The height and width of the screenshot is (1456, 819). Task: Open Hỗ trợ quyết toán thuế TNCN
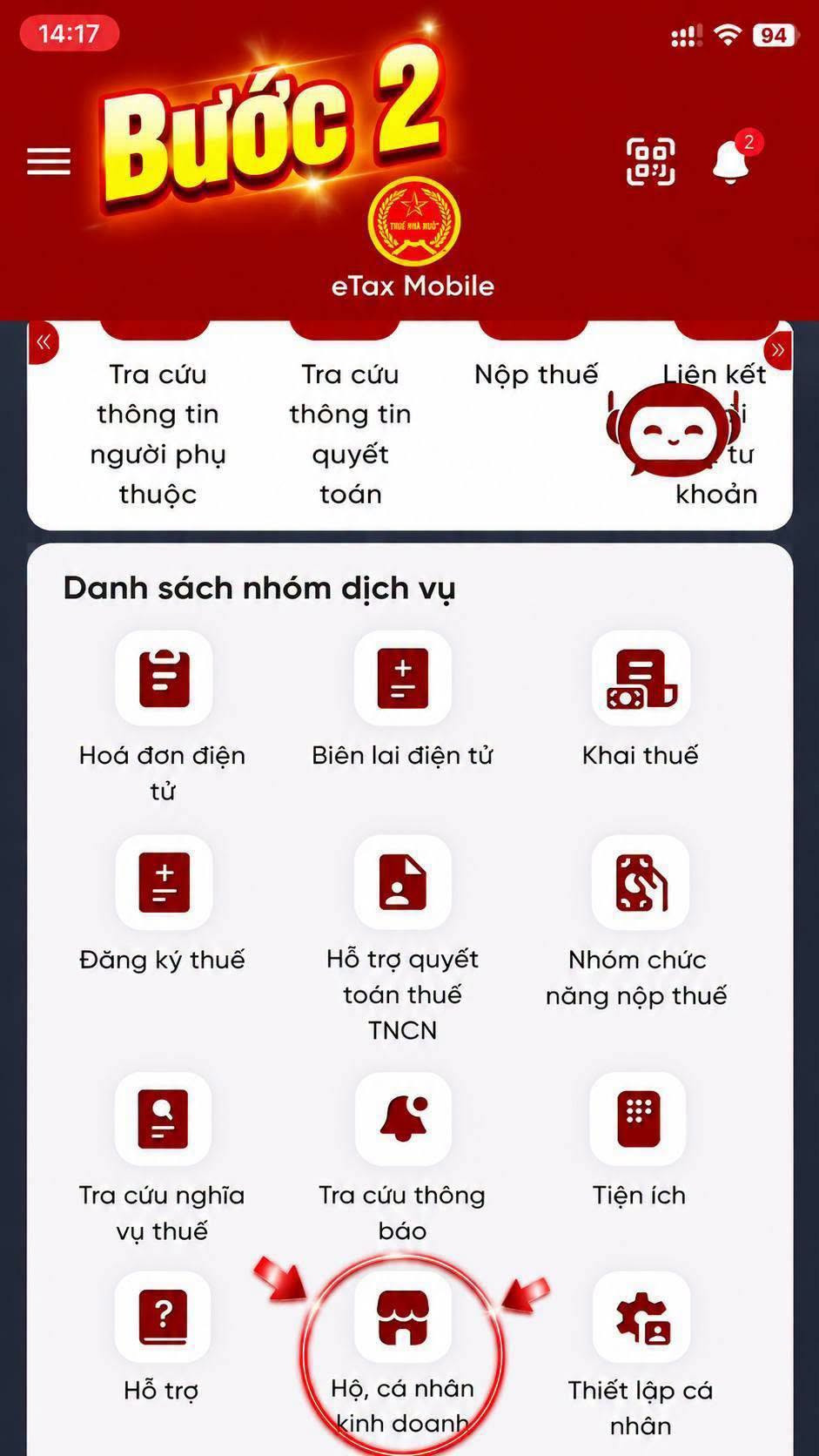tap(402, 939)
